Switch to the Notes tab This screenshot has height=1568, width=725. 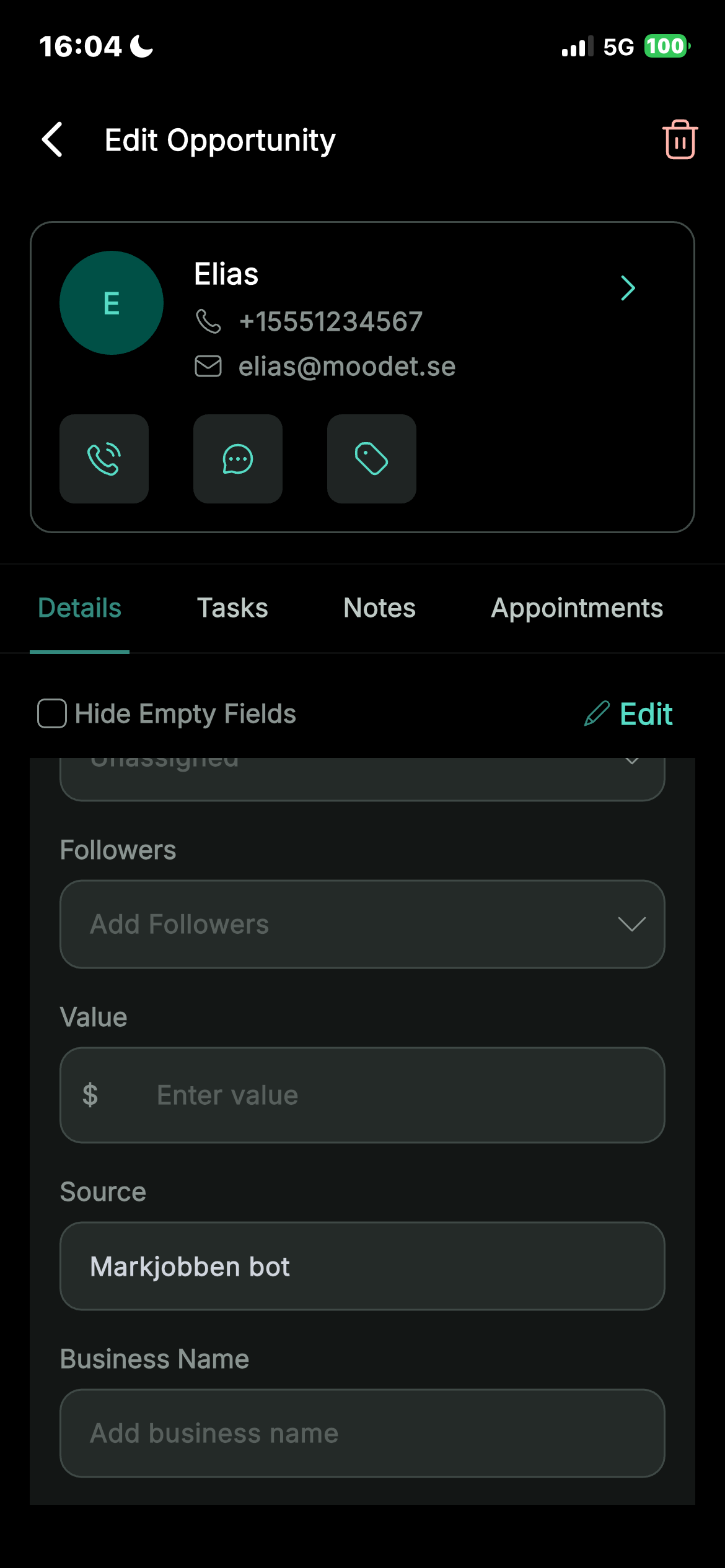[379, 608]
